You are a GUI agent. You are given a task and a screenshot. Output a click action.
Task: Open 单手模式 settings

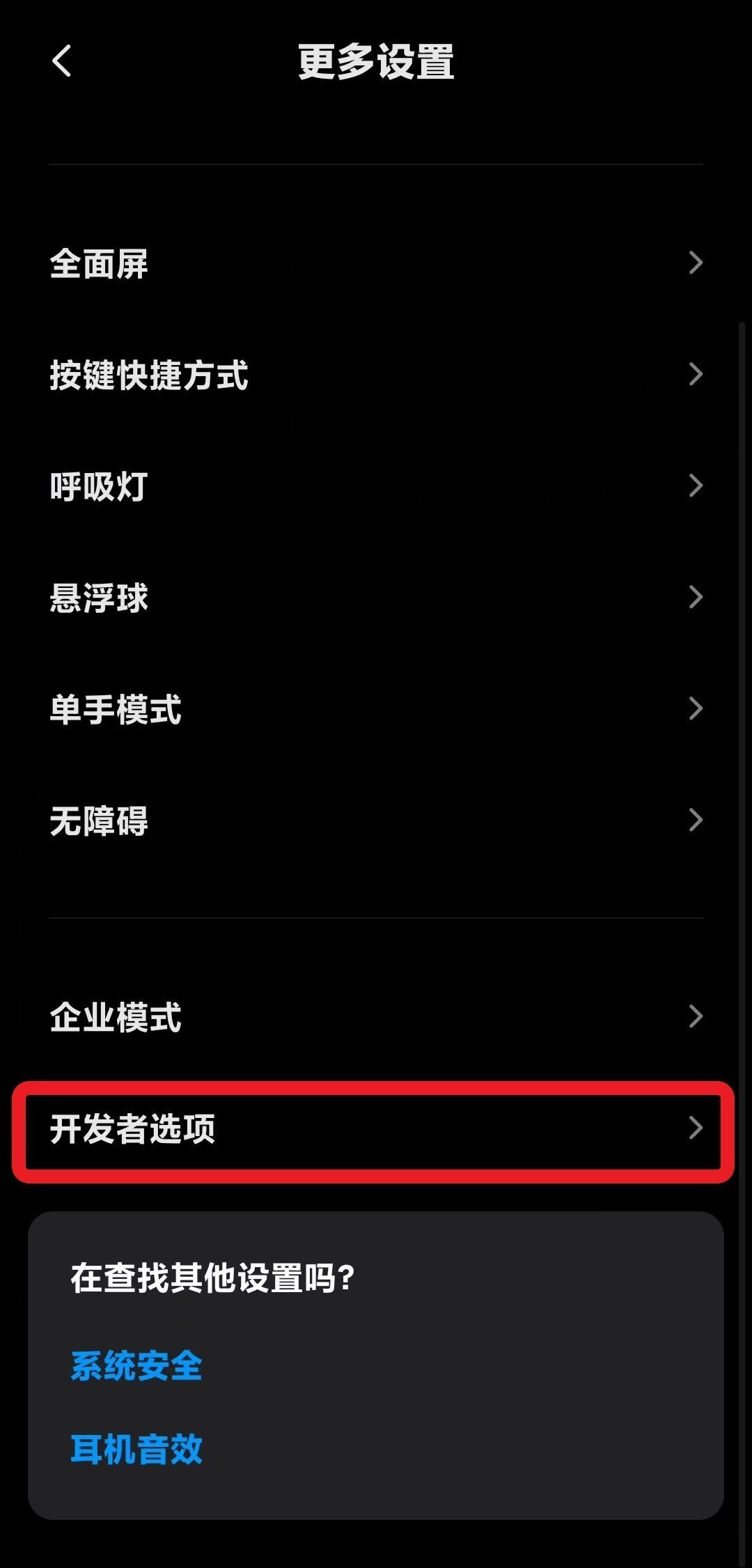376,709
